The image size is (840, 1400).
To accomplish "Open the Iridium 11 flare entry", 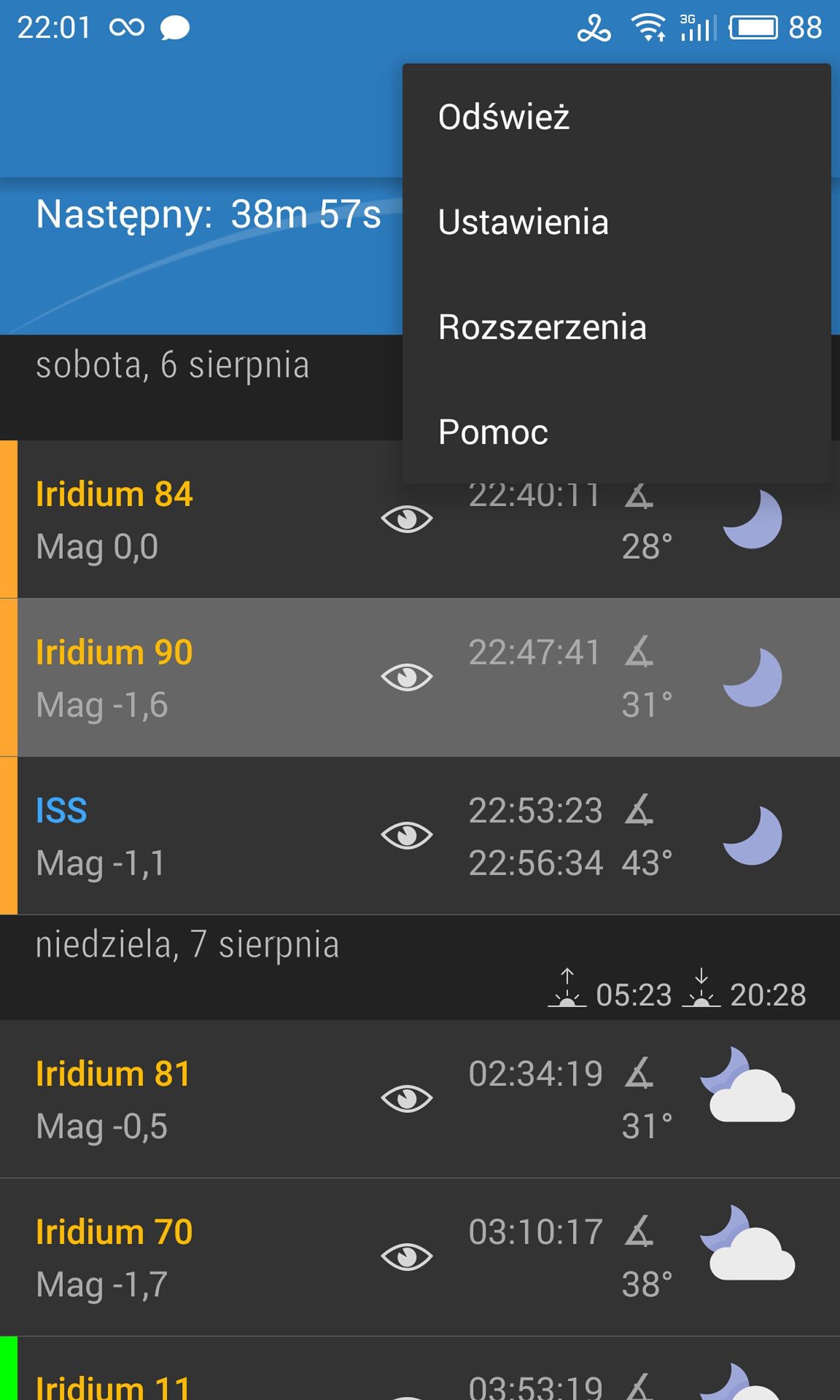I will tap(420, 1369).
